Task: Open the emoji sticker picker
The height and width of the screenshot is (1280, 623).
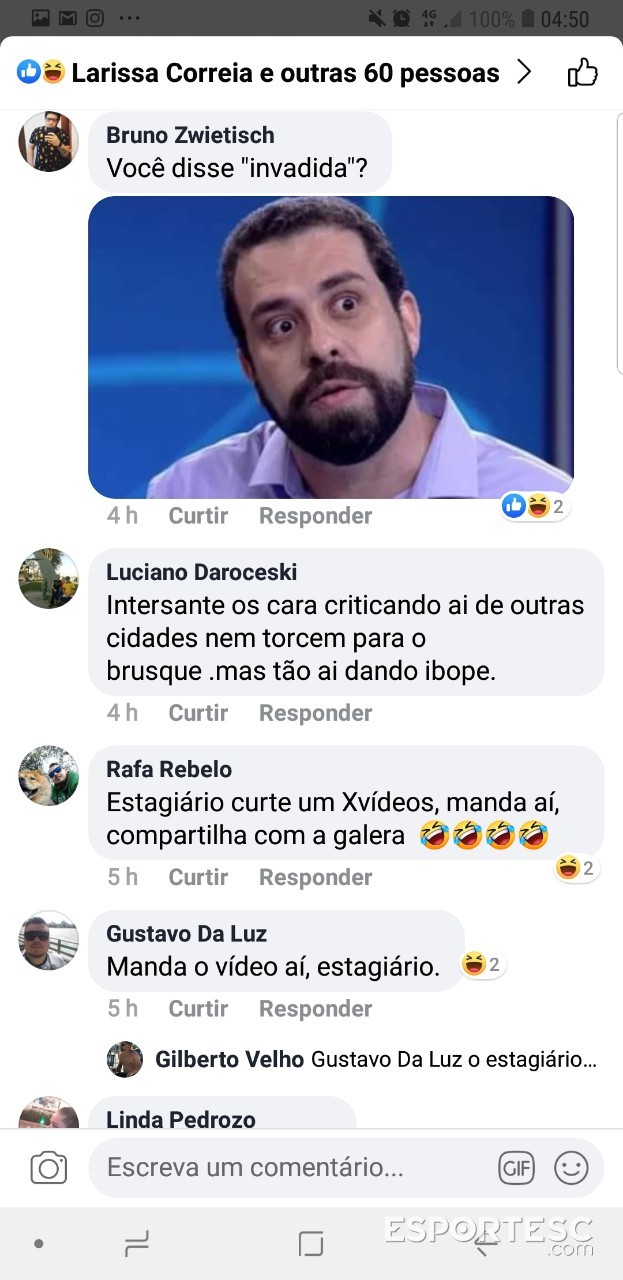Action: [571, 1167]
